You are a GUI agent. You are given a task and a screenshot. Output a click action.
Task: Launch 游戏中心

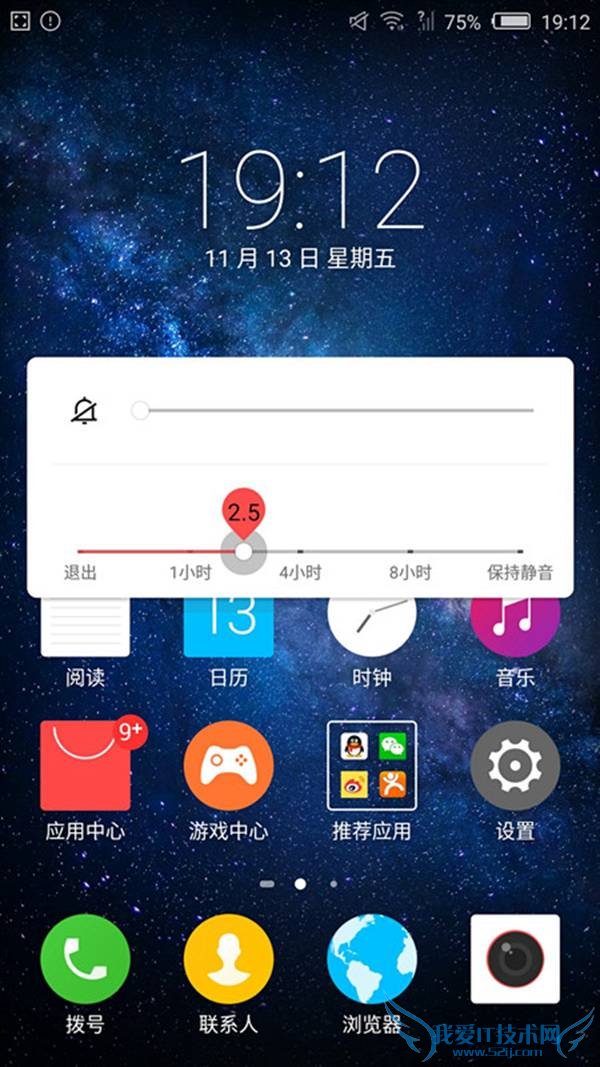[x=228, y=766]
